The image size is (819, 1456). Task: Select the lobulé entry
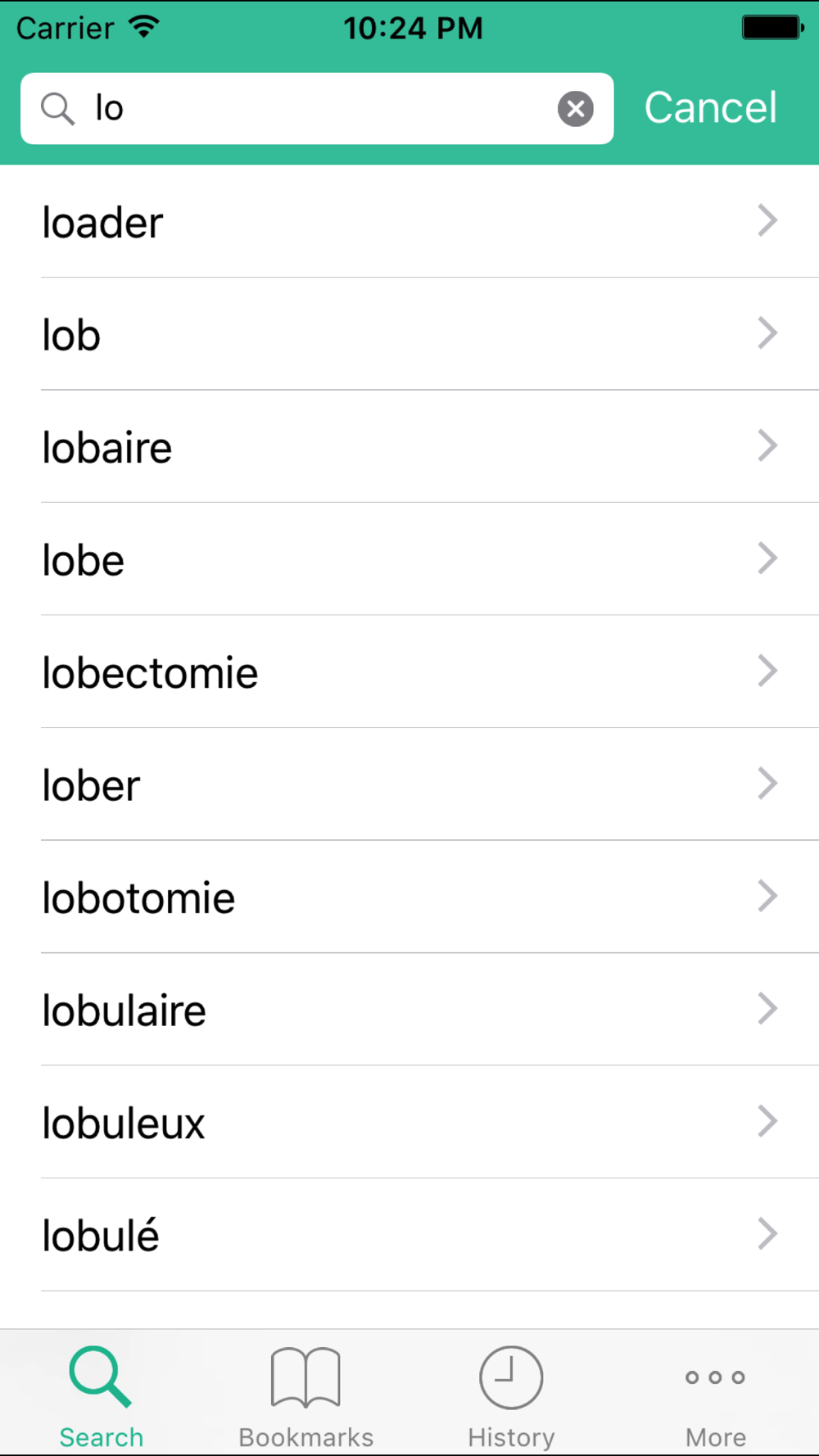(409, 1235)
